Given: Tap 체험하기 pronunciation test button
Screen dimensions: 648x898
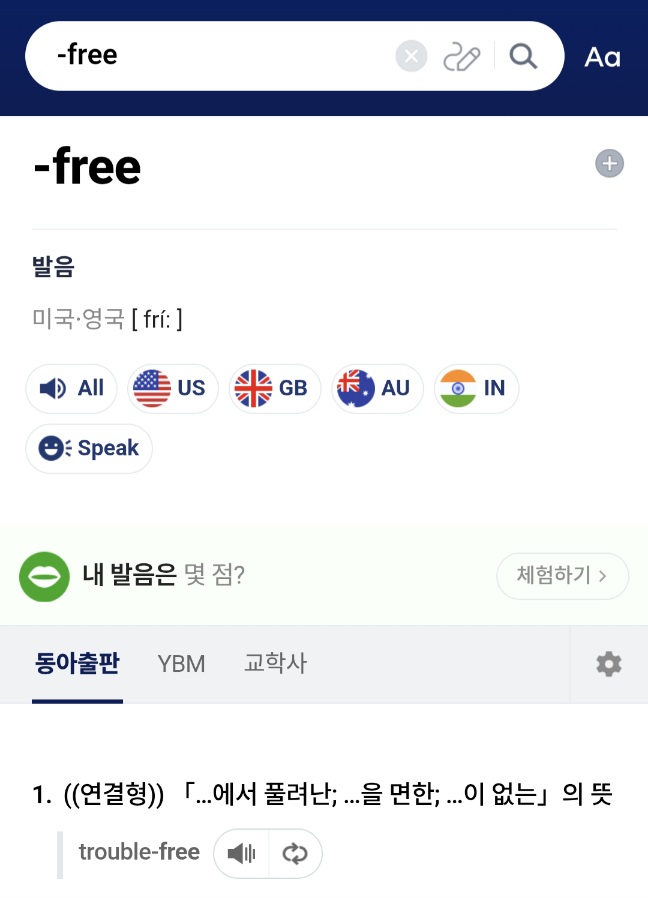Looking at the screenshot, I should (562, 576).
